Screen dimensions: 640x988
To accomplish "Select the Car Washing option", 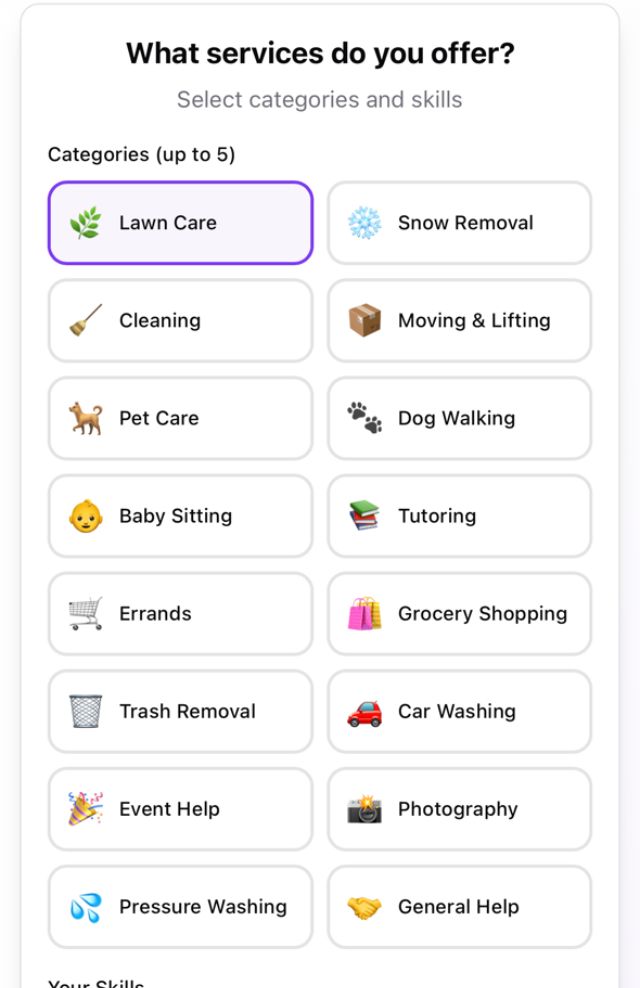I will pos(459,711).
